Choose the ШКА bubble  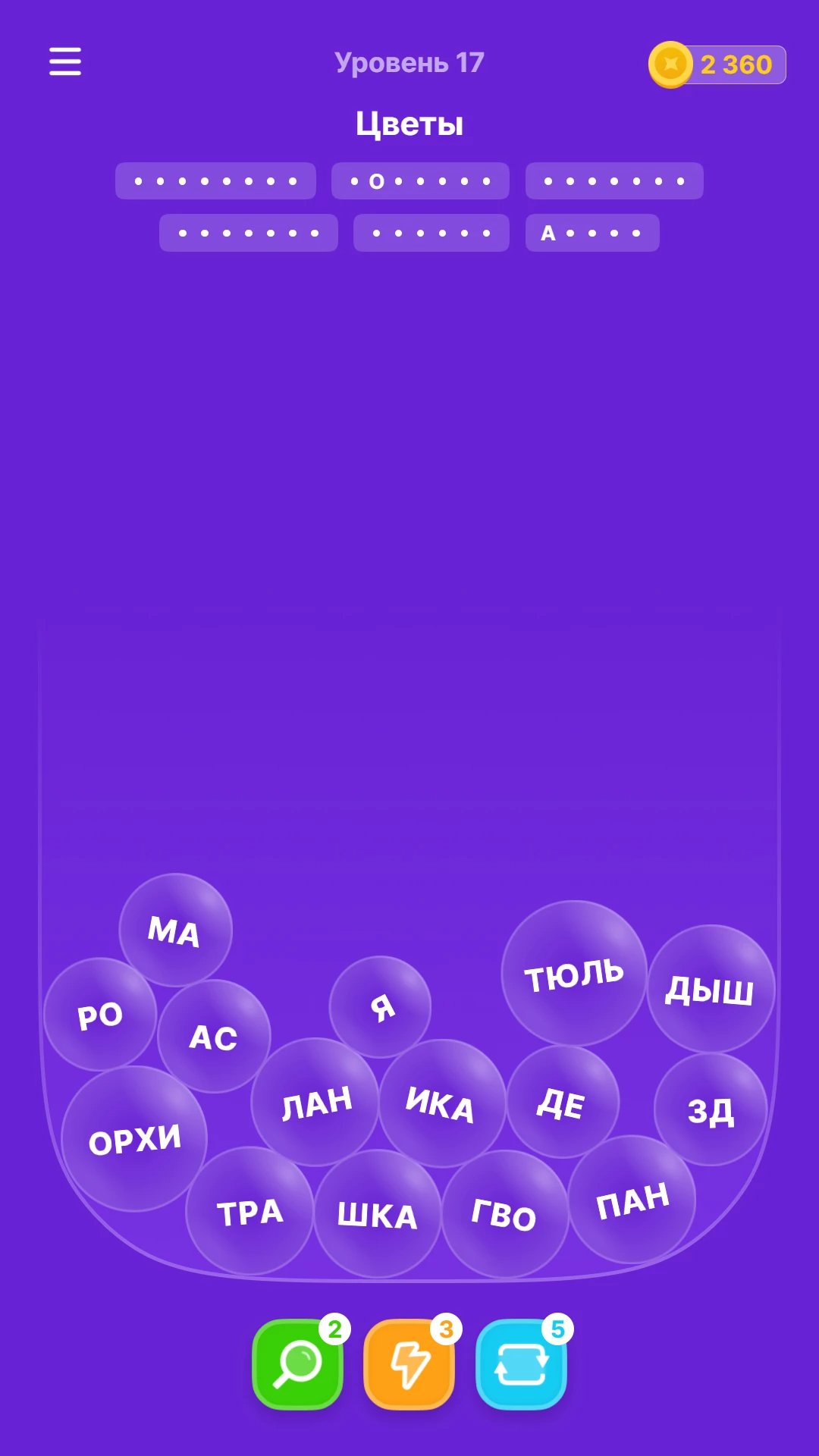tap(378, 1214)
